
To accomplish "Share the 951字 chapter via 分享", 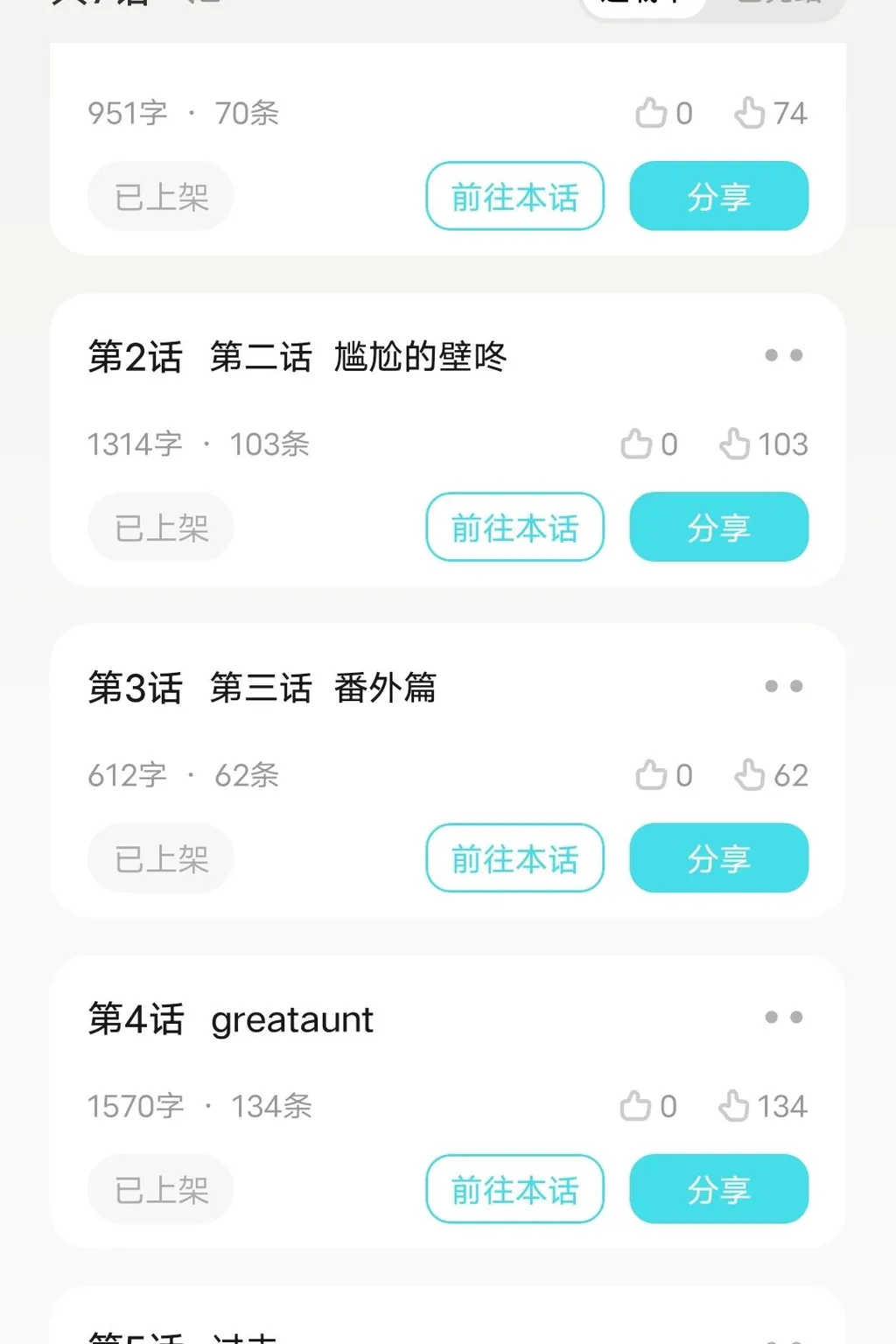I will click(718, 196).
